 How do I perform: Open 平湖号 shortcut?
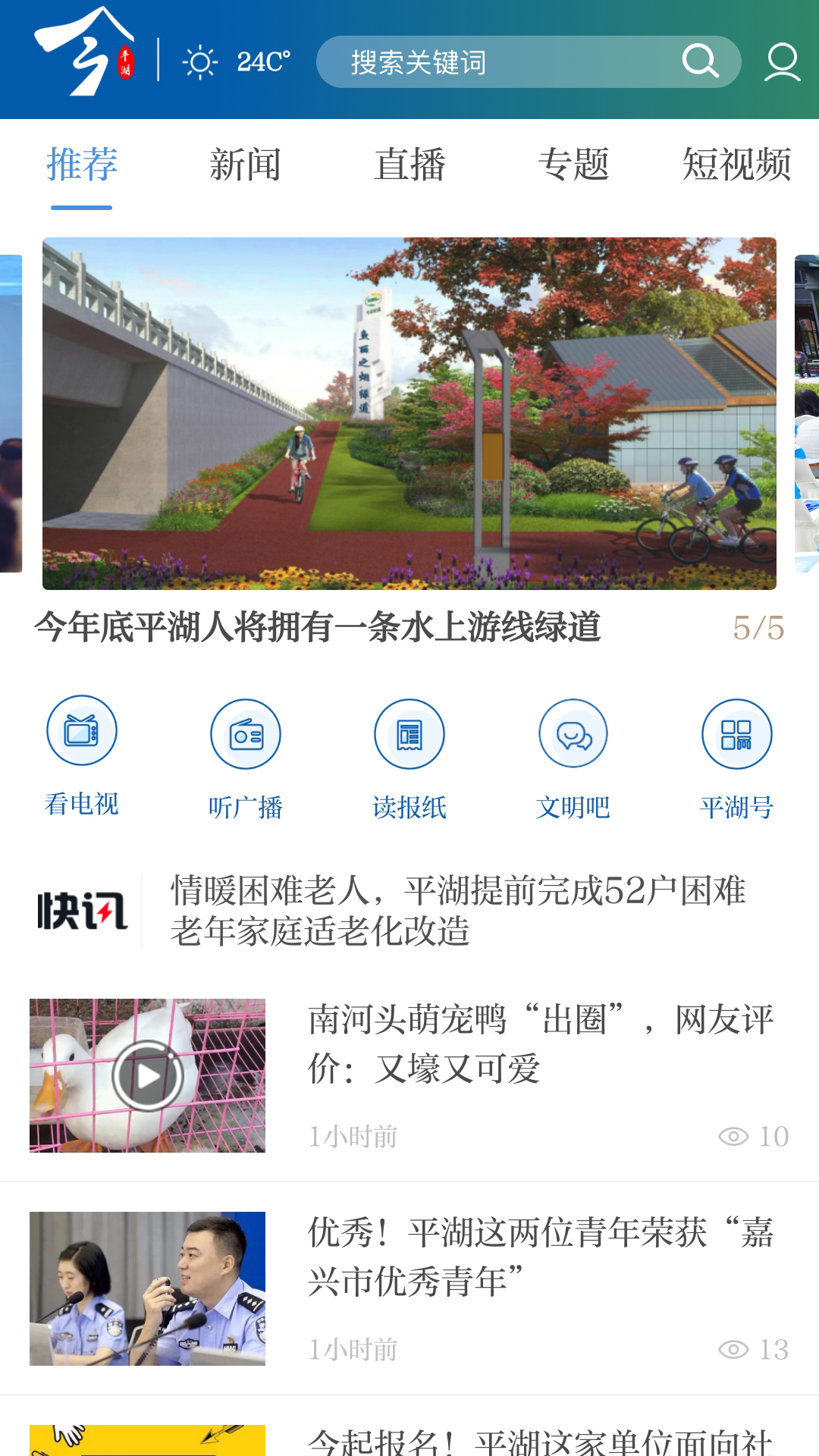coord(736,758)
